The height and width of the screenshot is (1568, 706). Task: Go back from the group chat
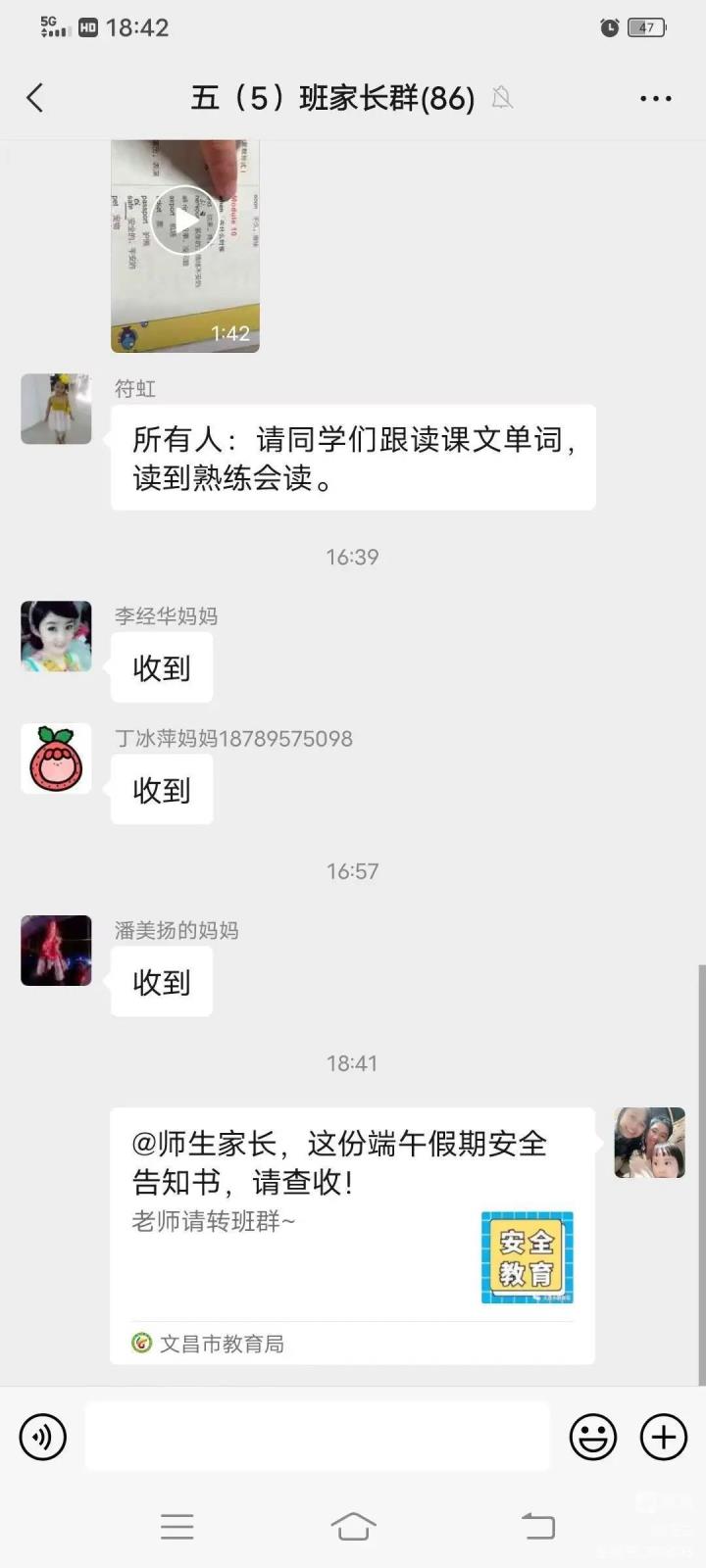tap(35, 98)
